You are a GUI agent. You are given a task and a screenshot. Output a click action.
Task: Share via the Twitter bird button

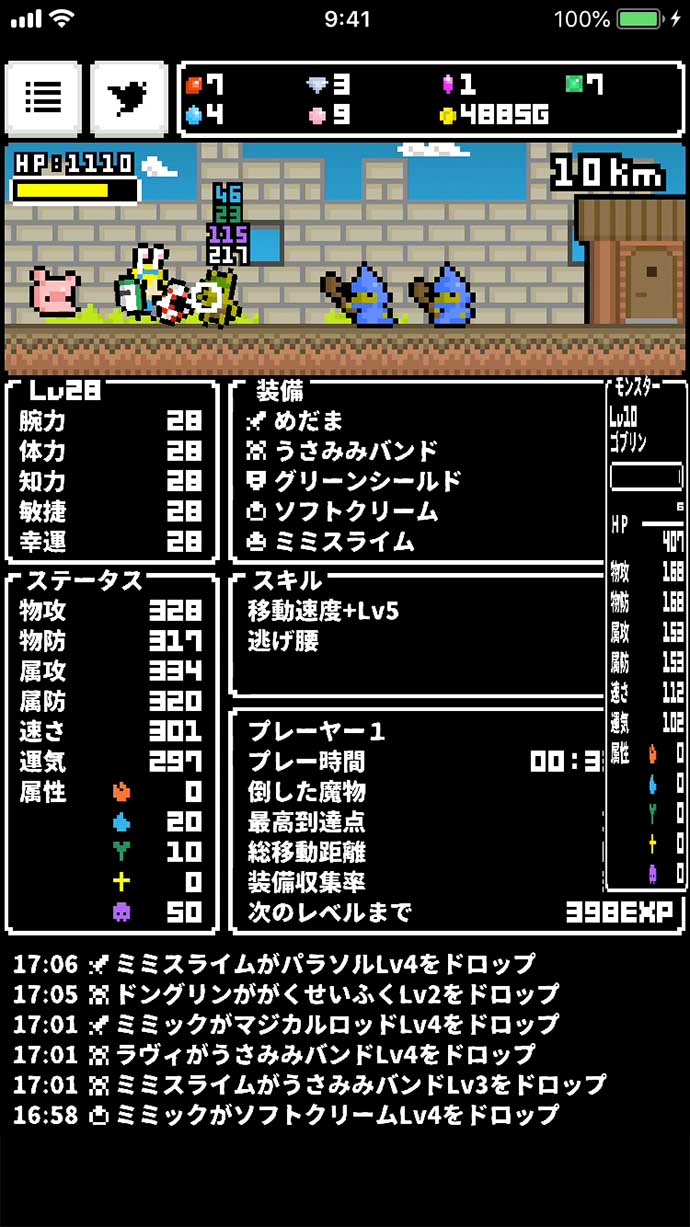(129, 98)
